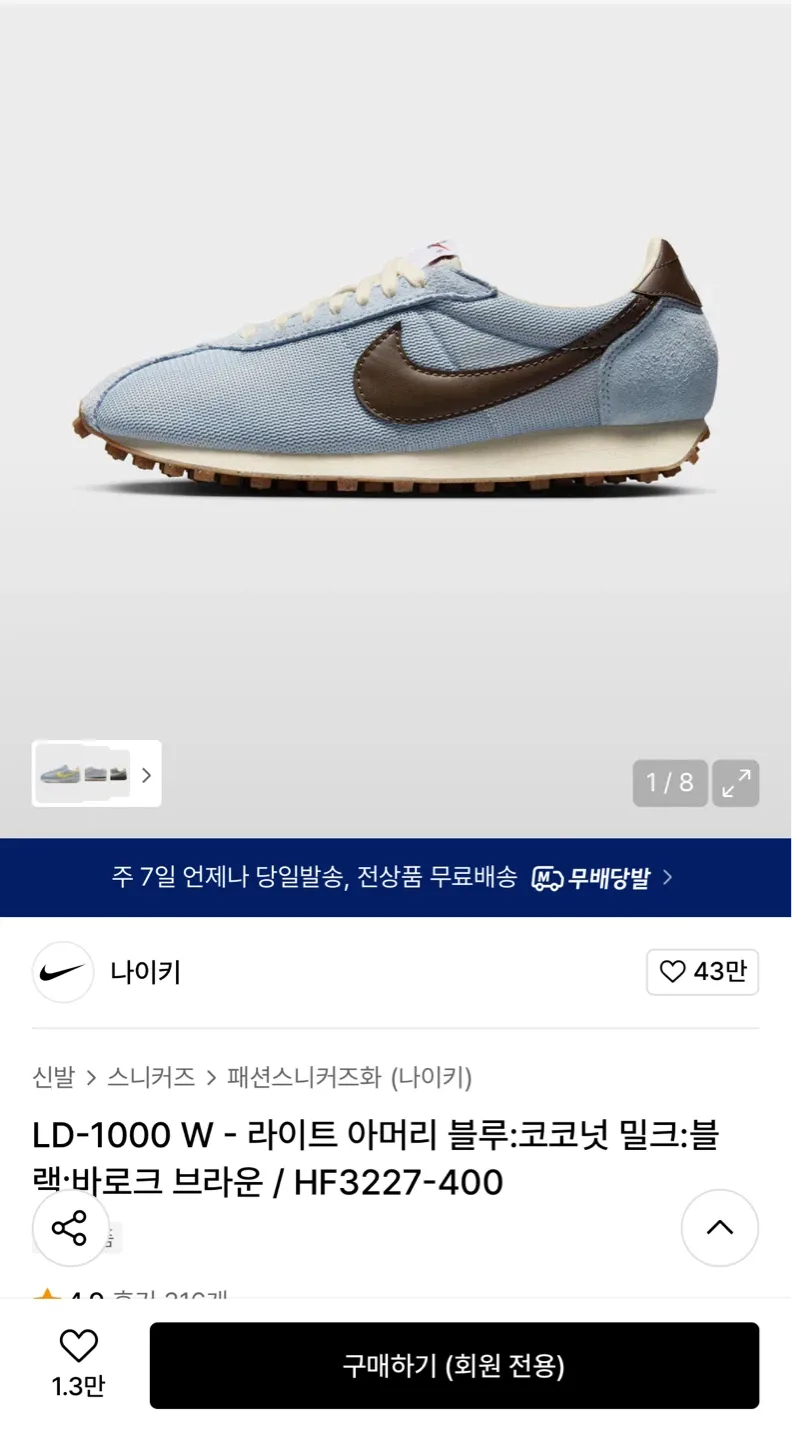Open the 신발 category breadcrumb

click(53, 1077)
